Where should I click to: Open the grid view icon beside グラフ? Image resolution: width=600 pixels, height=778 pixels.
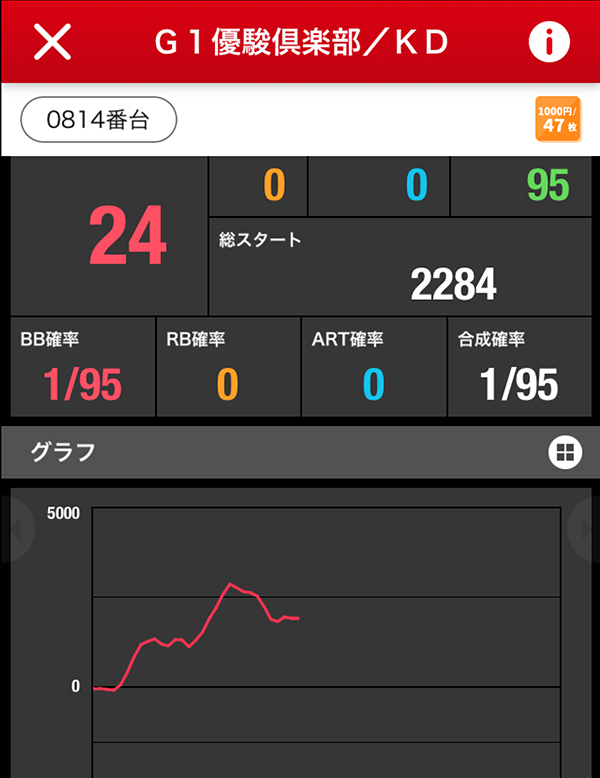tap(564, 452)
